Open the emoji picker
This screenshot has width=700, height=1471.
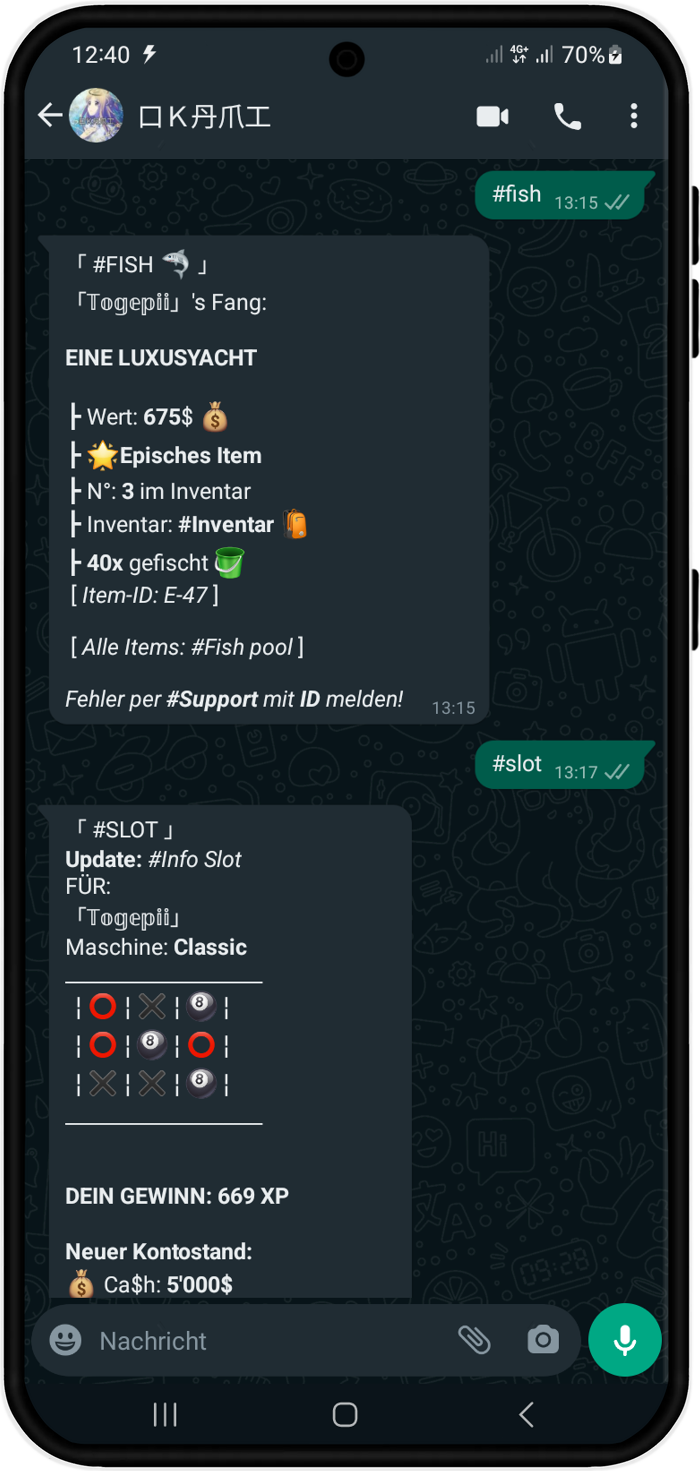click(x=66, y=1340)
